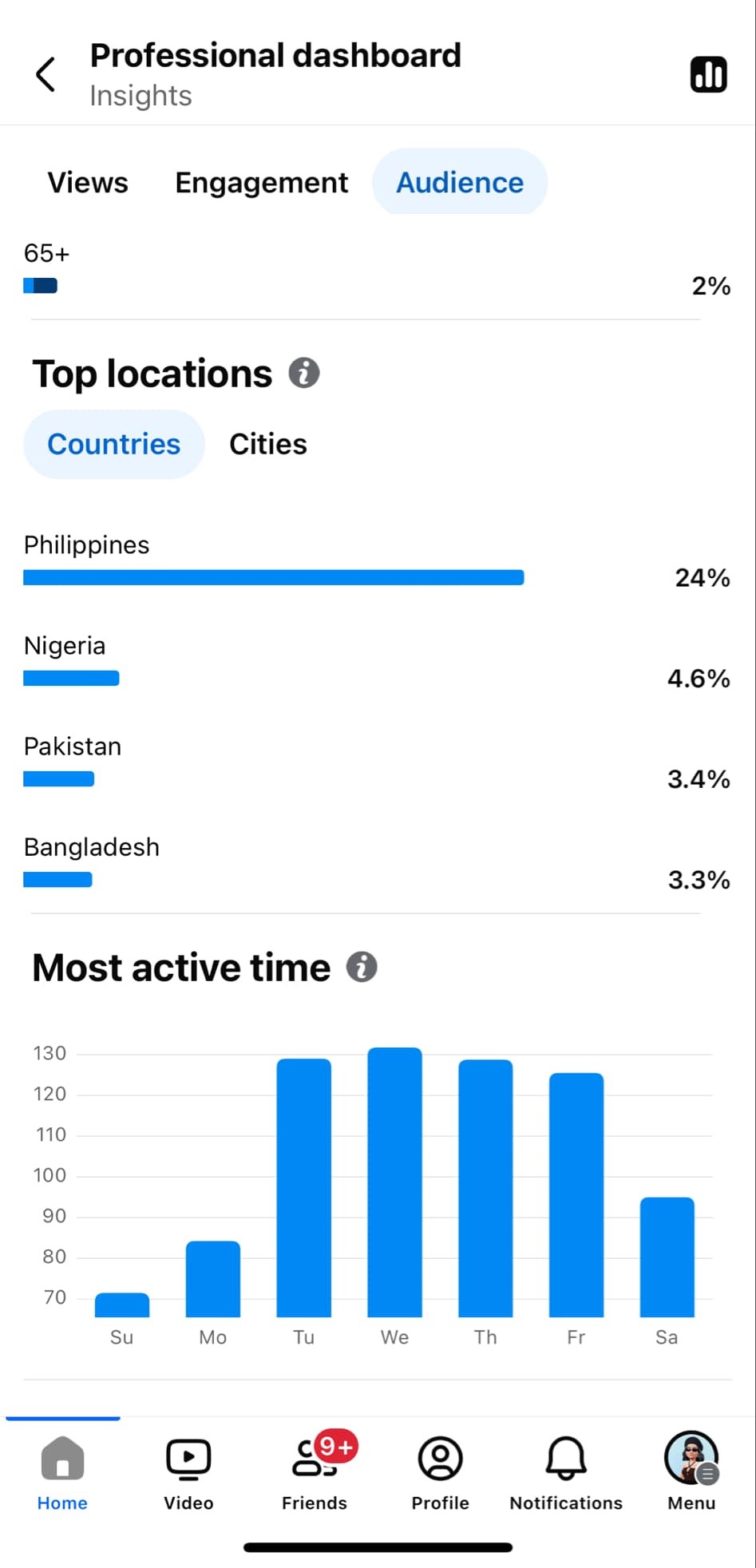The width and height of the screenshot is (756, 1568).
Task: Open info about Most active time
Action: (x=362, y=967)
